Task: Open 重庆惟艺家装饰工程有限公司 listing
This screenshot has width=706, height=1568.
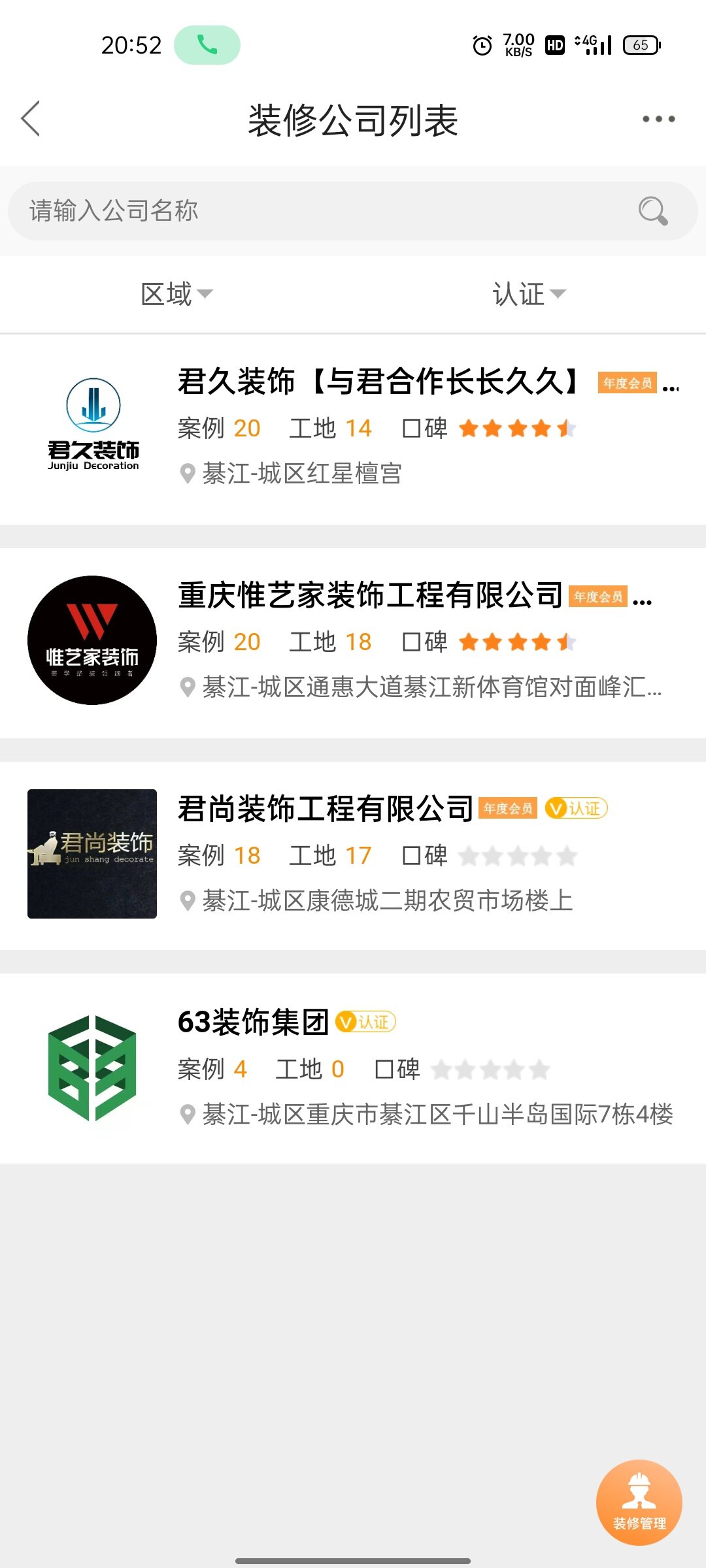Action: 353,643
